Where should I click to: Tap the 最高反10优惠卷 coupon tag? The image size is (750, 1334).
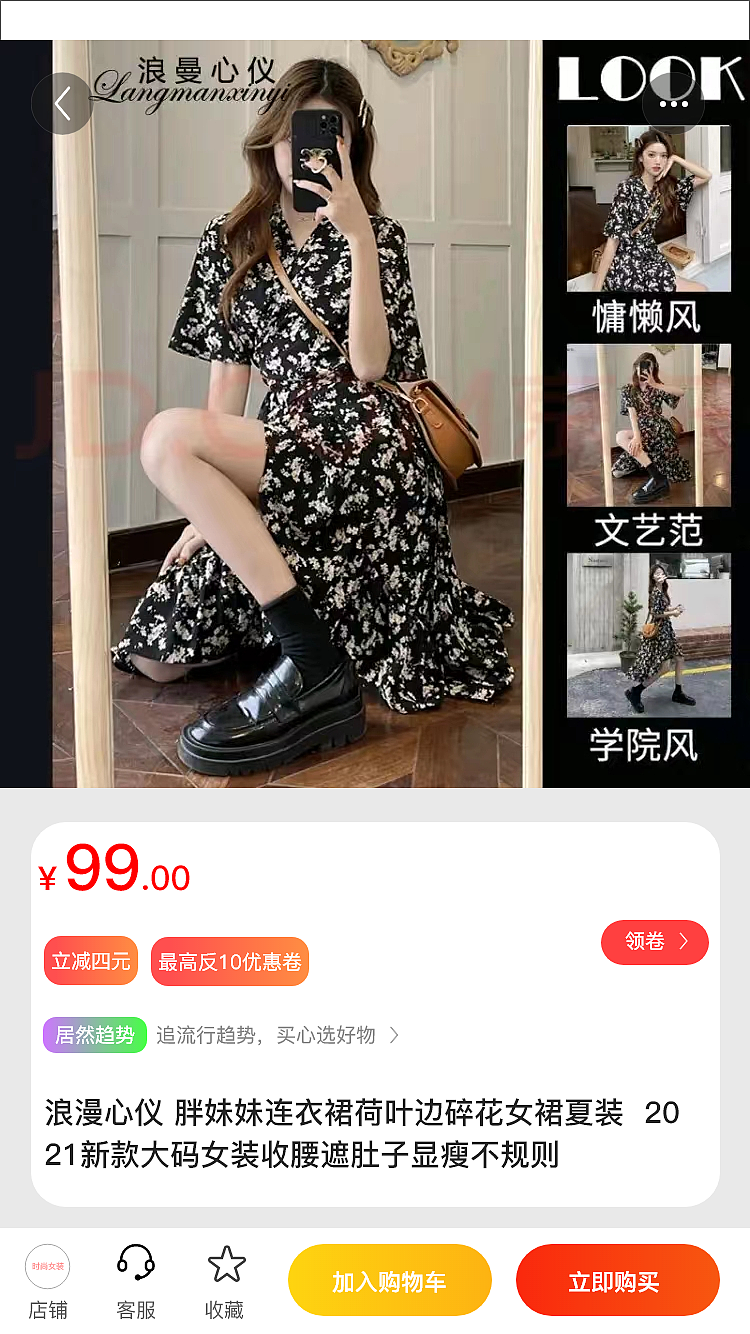pos(229,960)
